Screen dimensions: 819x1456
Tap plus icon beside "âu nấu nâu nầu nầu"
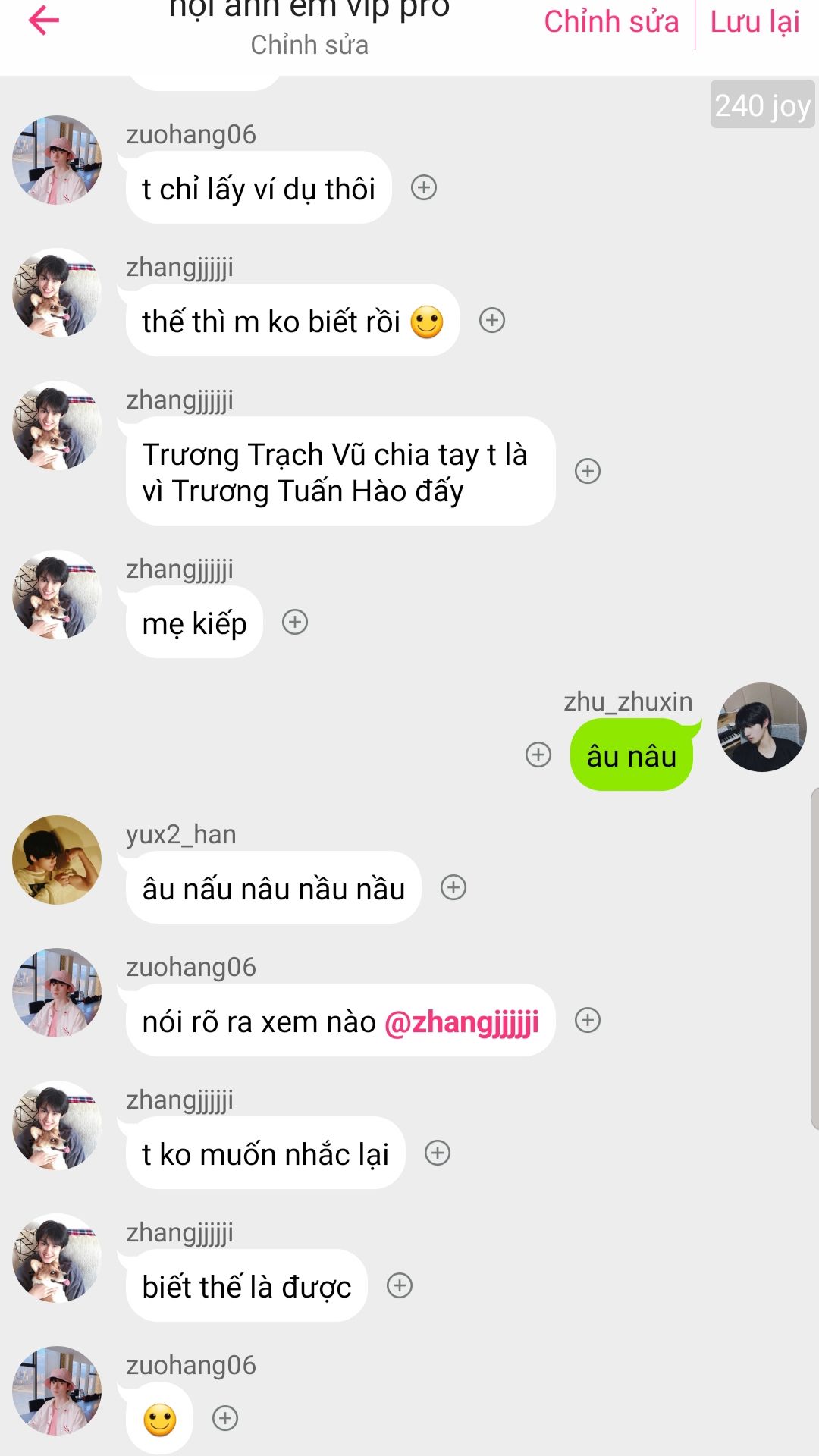click(x=453, y=887)
